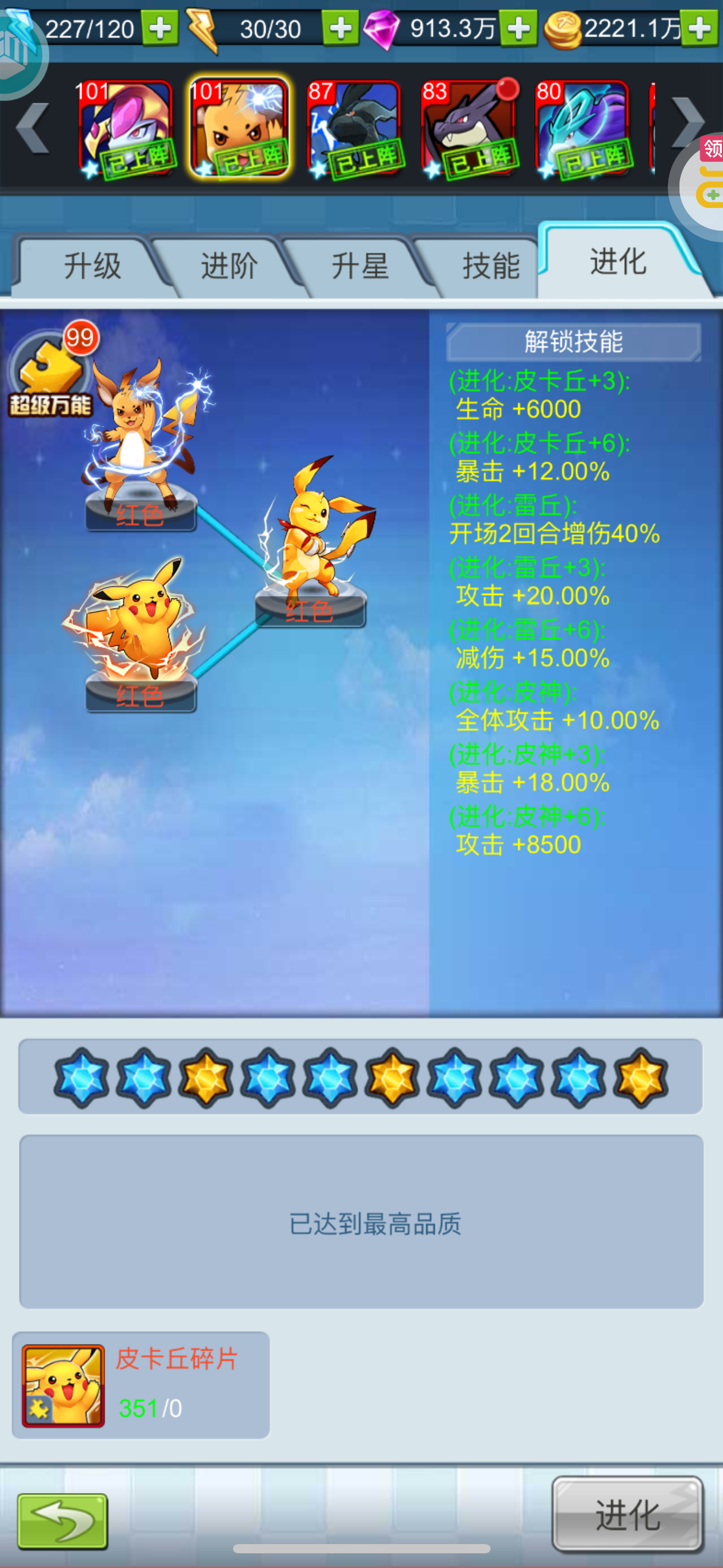Select the level 80 Suicune card

[583, 129]
